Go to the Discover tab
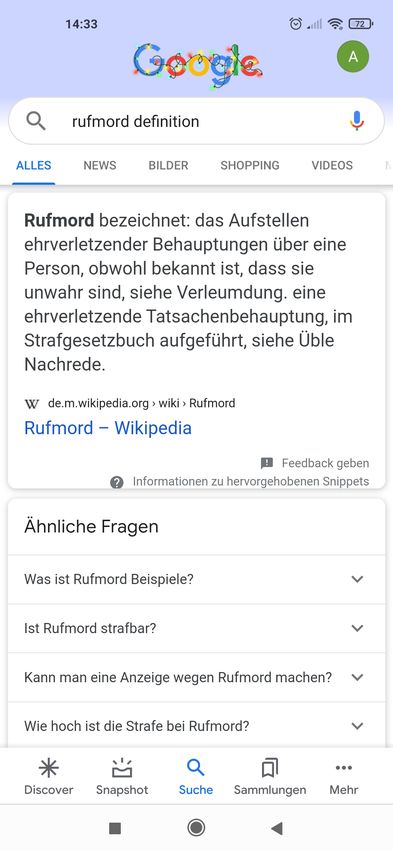Viewport: 393px width, 851px height. click(x=48, y=777)
